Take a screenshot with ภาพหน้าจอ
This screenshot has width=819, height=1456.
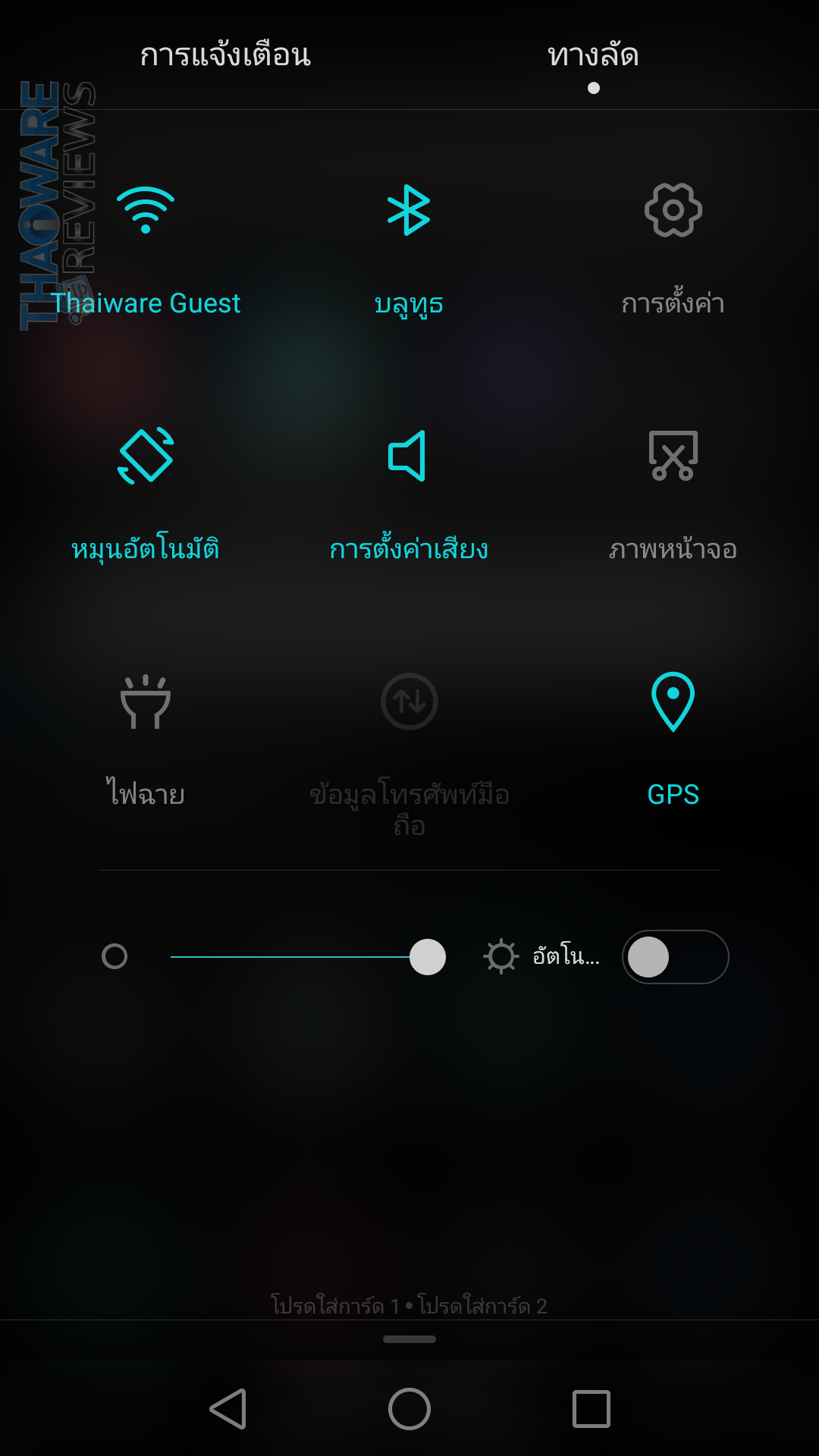(x=673, y=456)
